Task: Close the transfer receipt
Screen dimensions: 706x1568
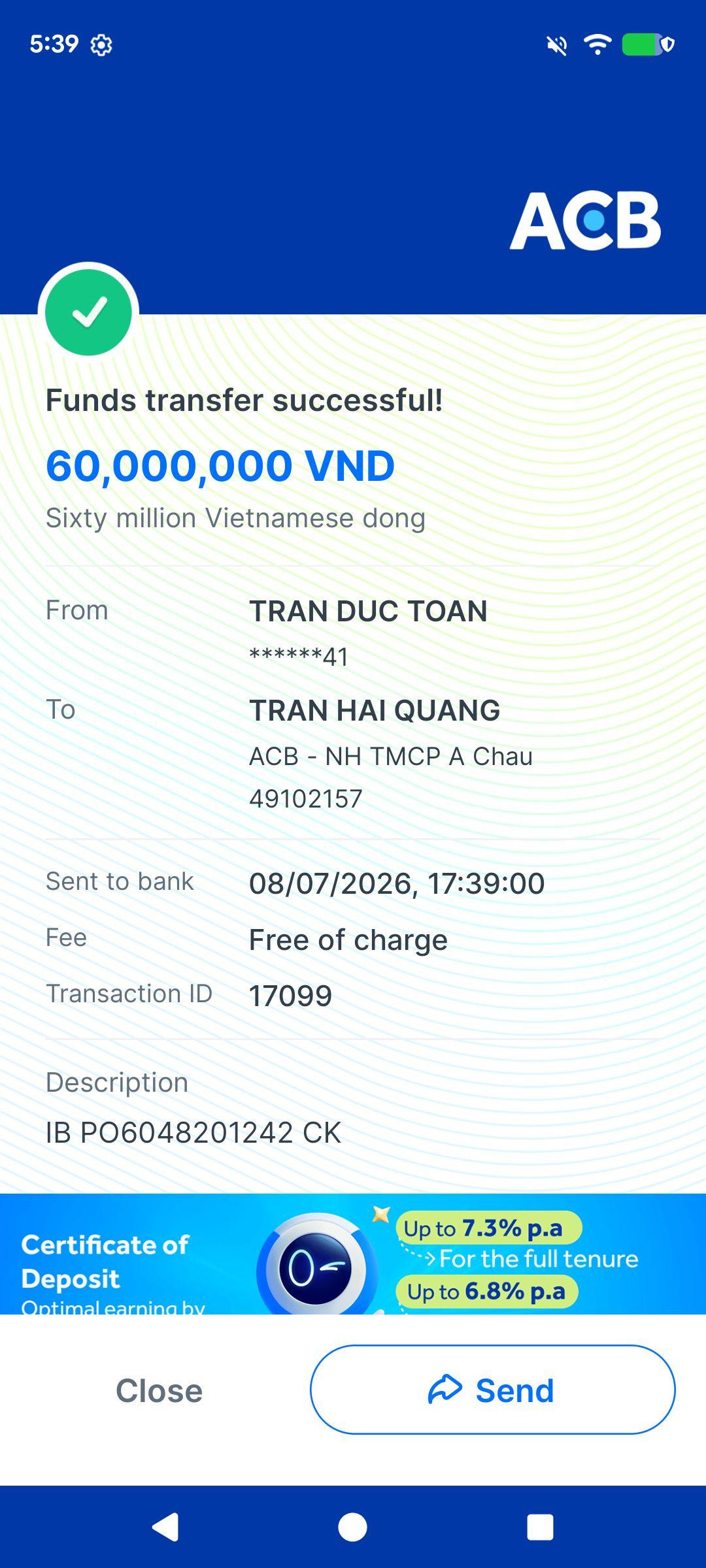Action: click(159, 1390)
